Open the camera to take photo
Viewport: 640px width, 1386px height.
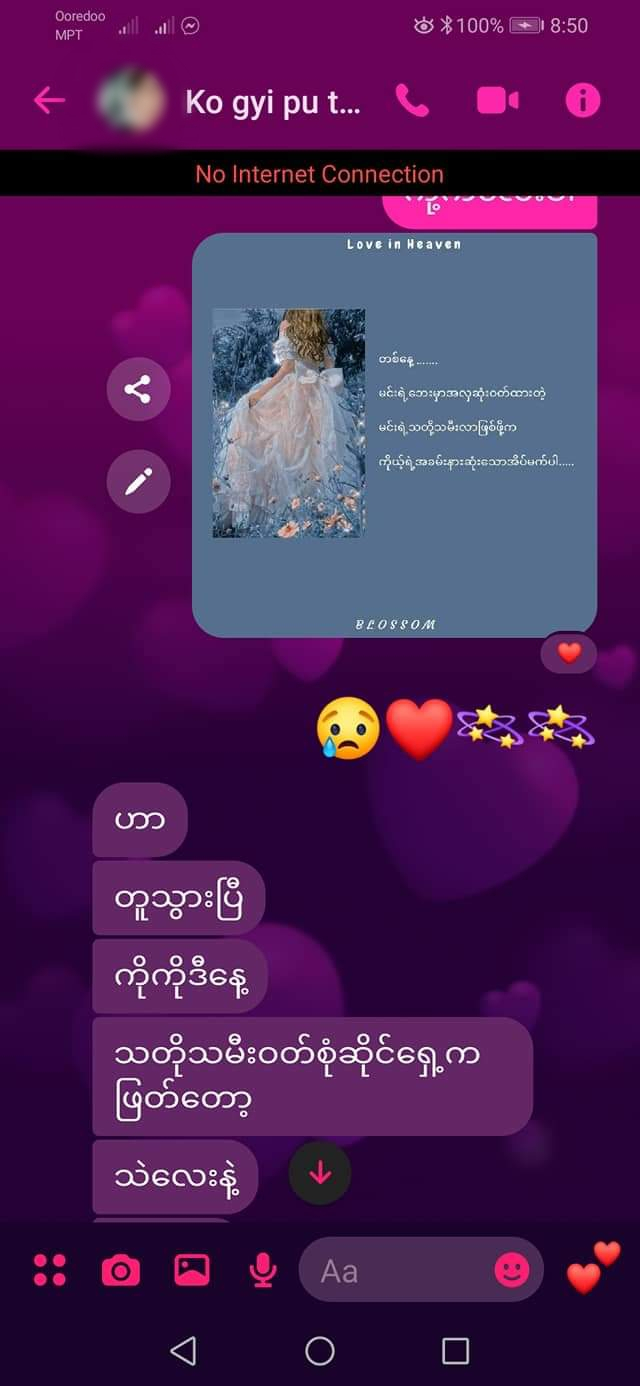[121, 1271]
